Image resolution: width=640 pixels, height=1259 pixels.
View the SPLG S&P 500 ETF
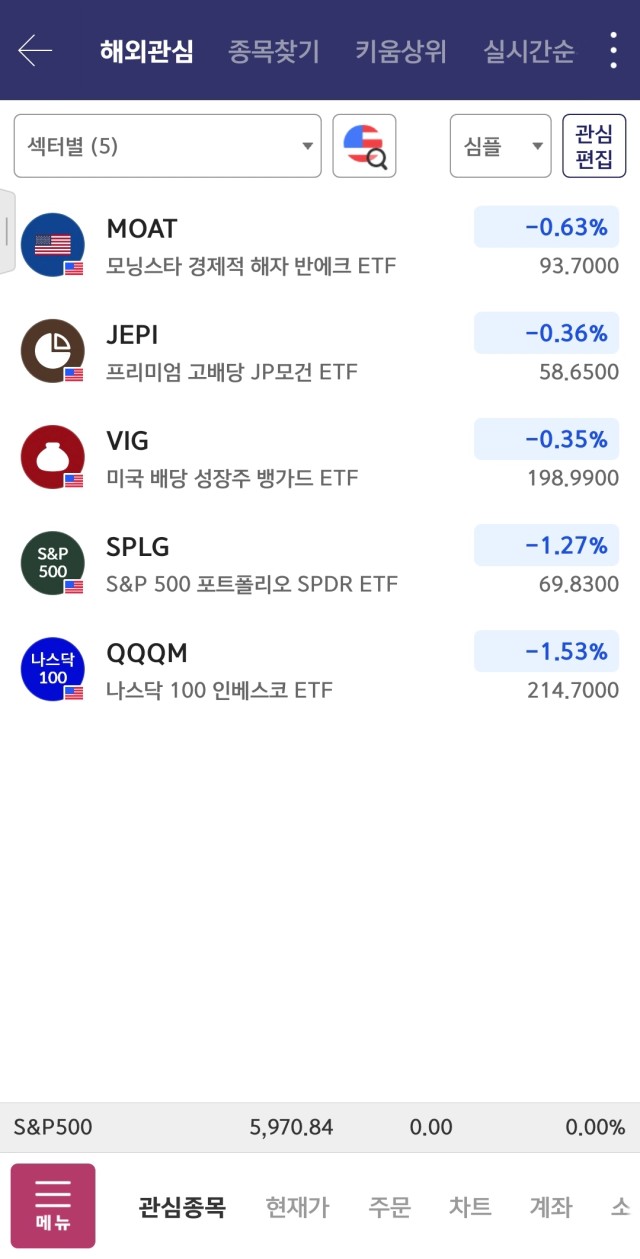click(320, 564)
